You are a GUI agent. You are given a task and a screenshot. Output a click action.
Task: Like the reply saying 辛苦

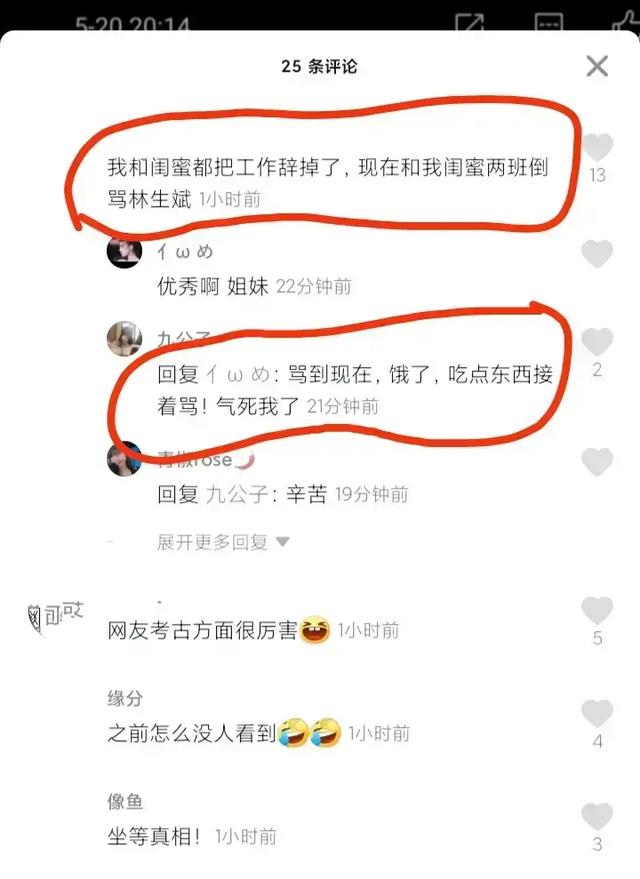597,462
